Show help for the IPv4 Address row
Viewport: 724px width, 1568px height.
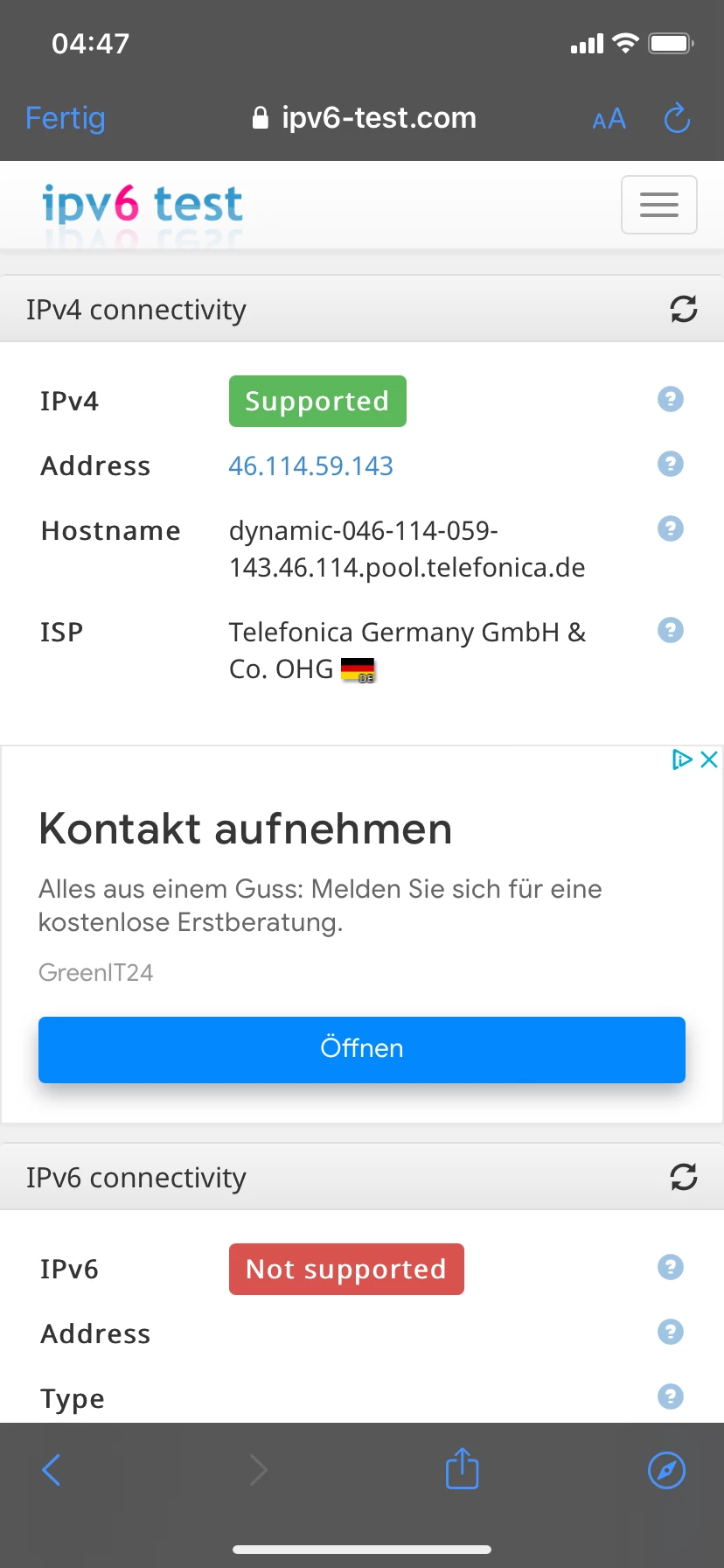click(x=670, y=464)
